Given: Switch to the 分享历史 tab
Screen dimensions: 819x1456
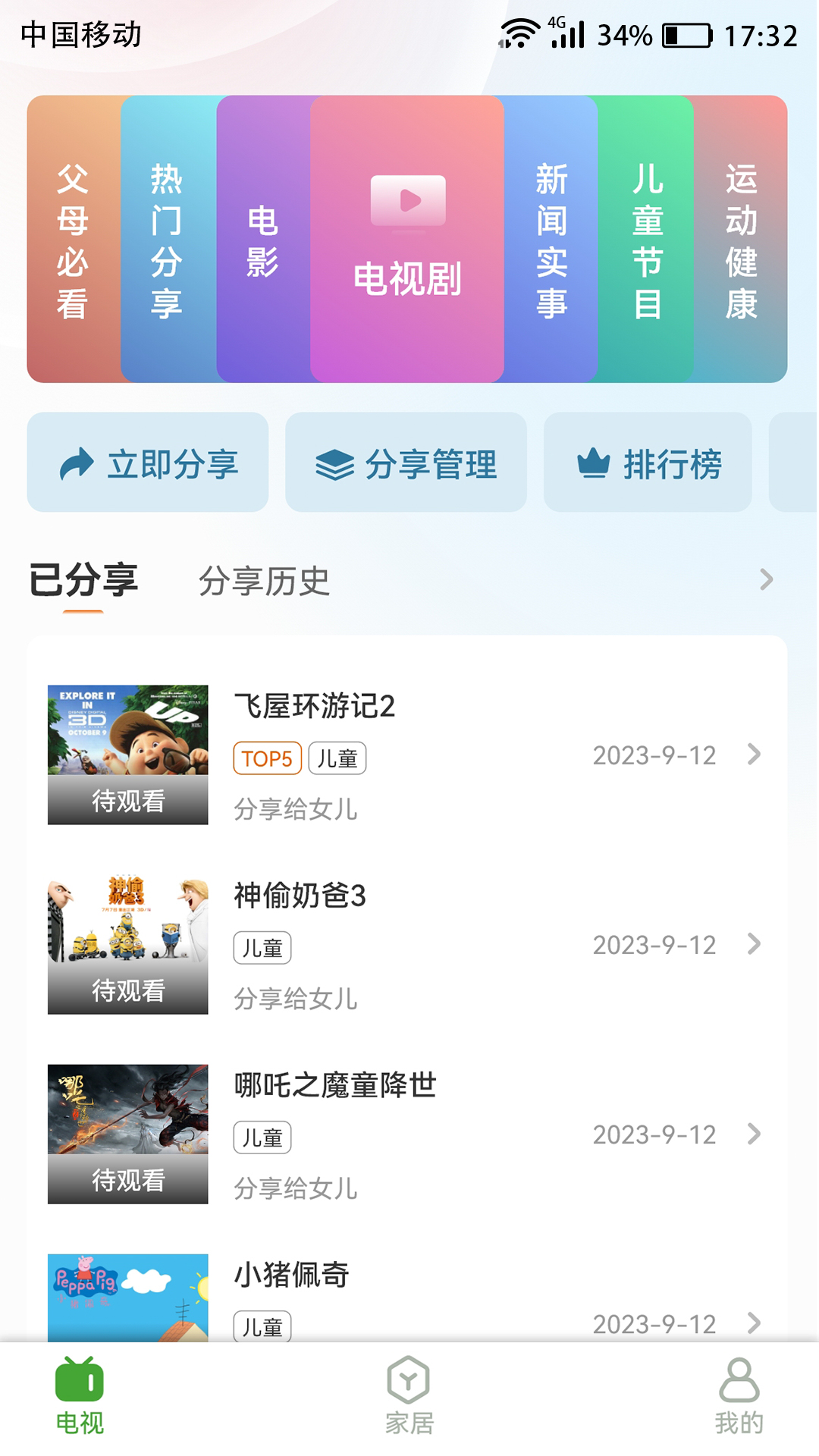Looking at the screenshot, I should (265, 581).
